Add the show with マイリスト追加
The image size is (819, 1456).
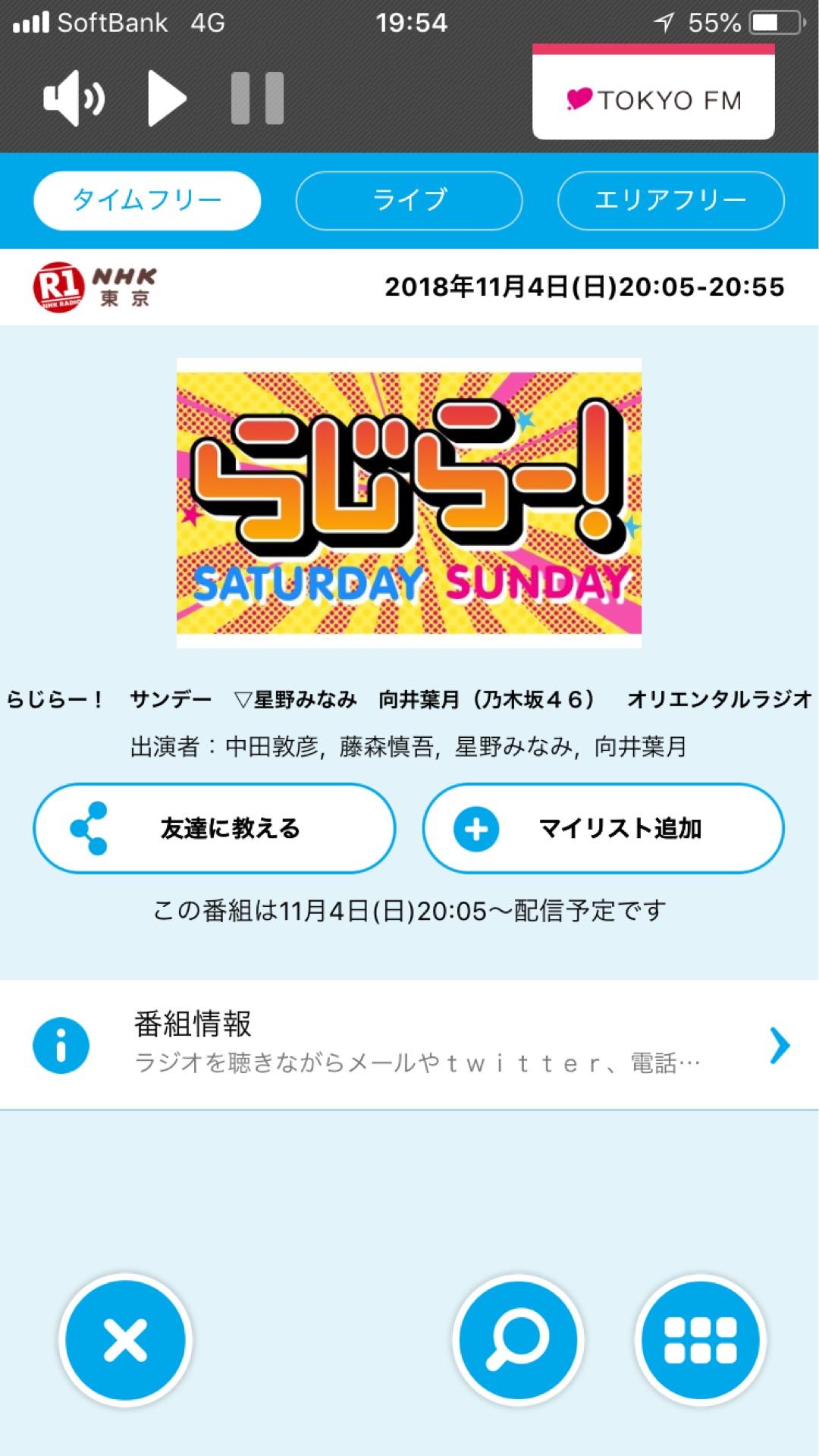[x=603, y=828]
